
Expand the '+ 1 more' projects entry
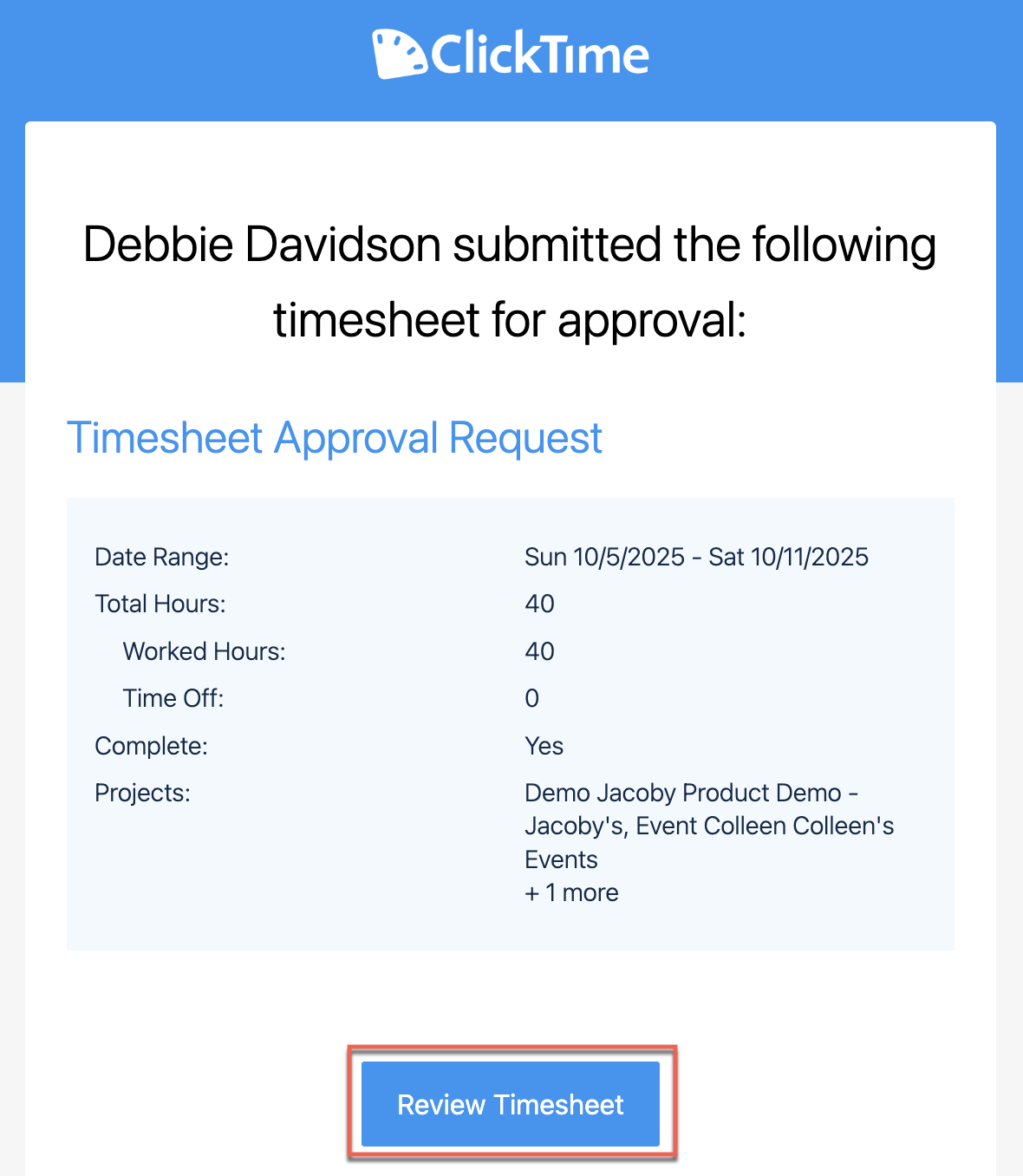(571, 892)
